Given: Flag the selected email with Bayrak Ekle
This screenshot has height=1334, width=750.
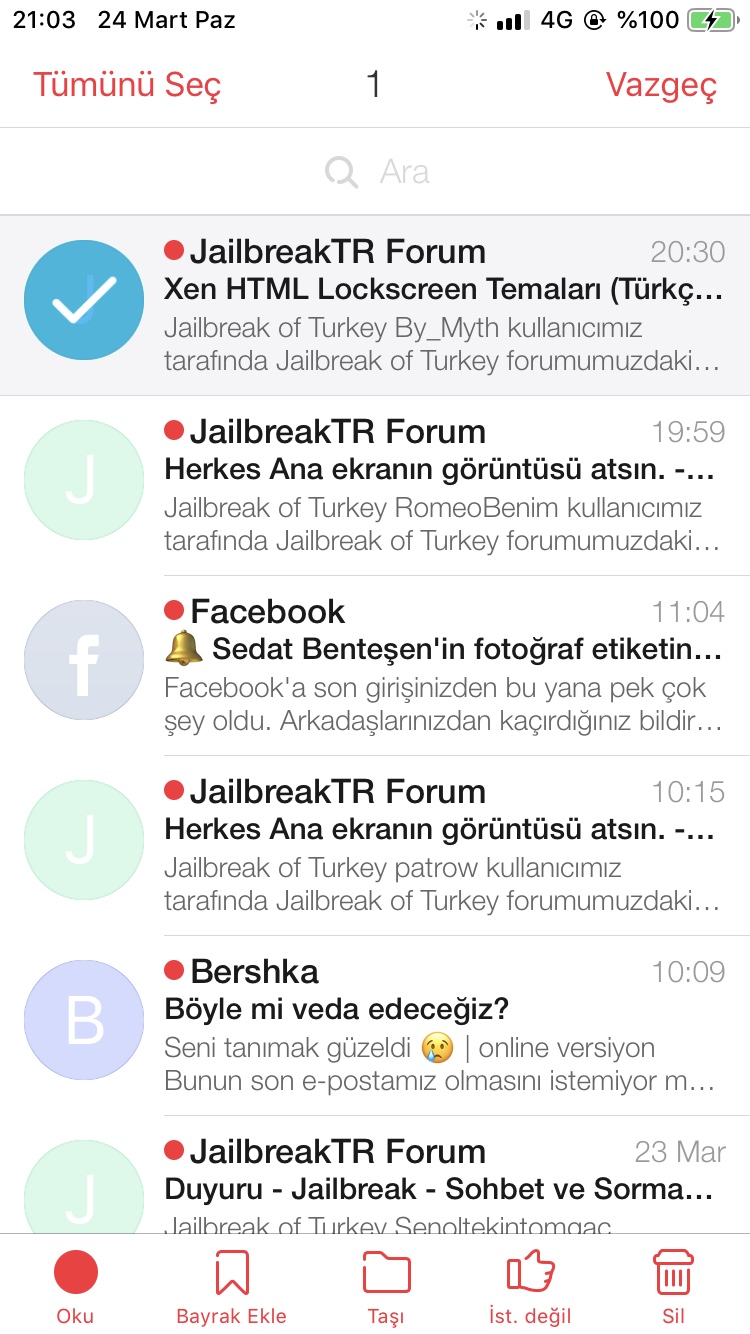Looking at the screenshot, I should click(x=231, y=1288).
